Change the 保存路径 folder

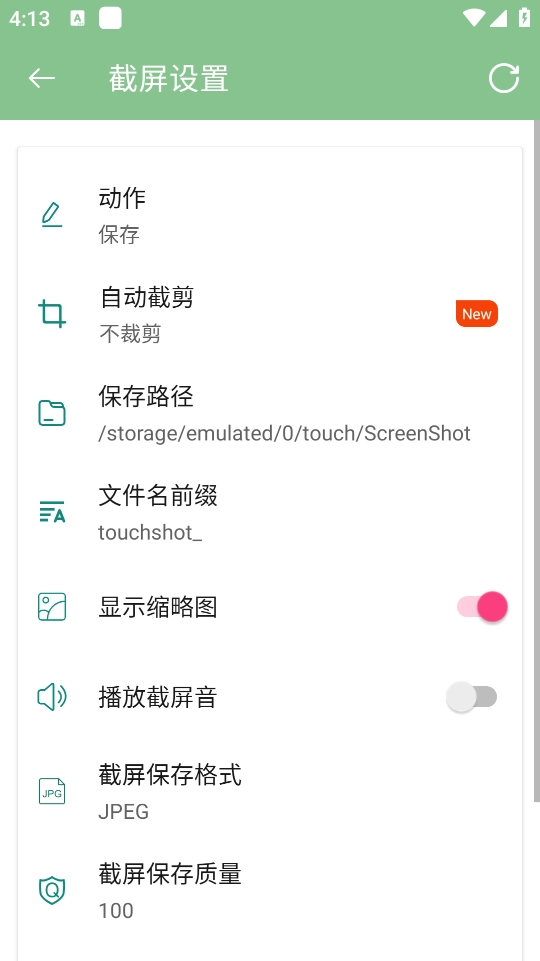pos(270,414)
